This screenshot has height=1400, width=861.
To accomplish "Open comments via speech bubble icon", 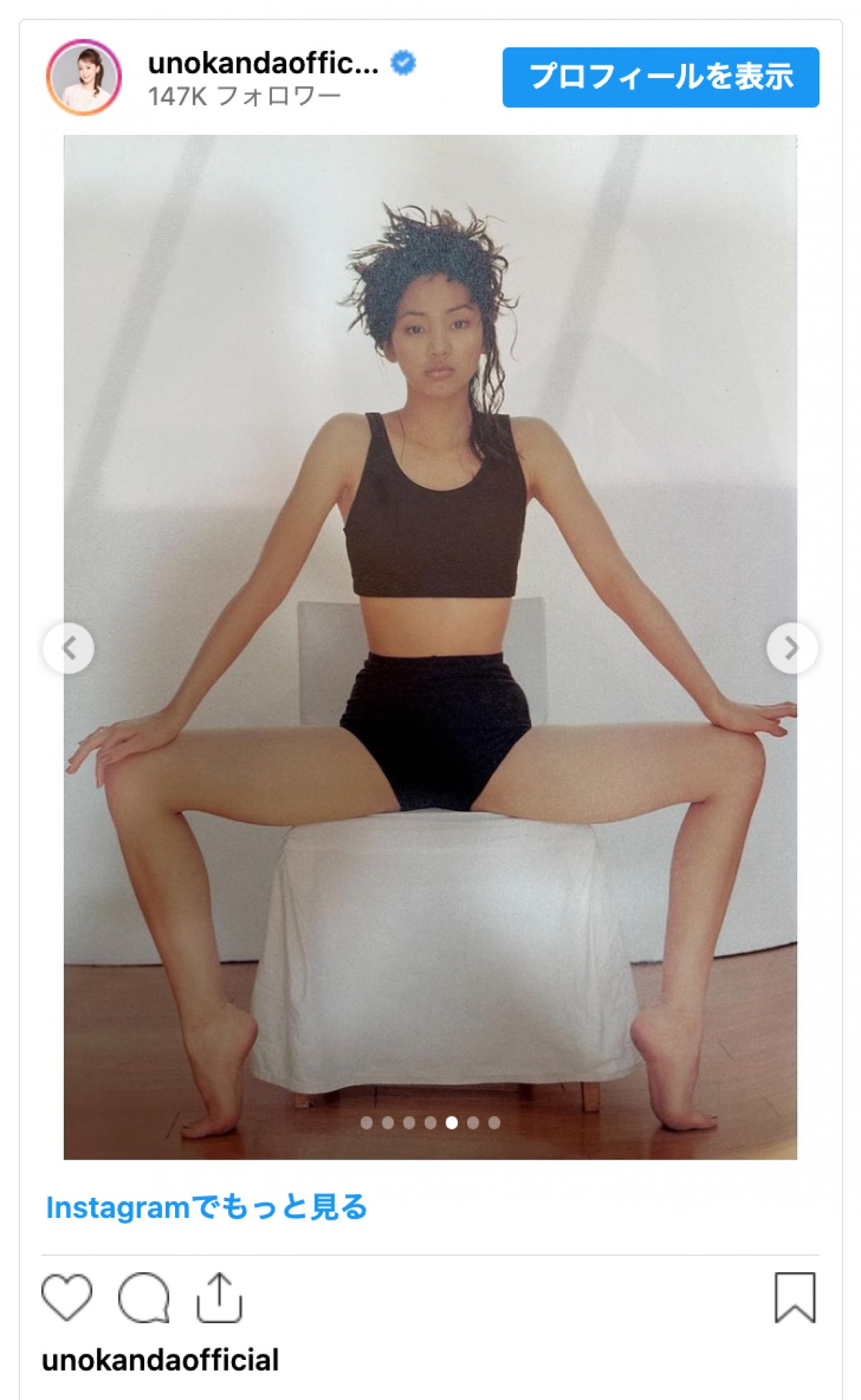I will 144,1297.
